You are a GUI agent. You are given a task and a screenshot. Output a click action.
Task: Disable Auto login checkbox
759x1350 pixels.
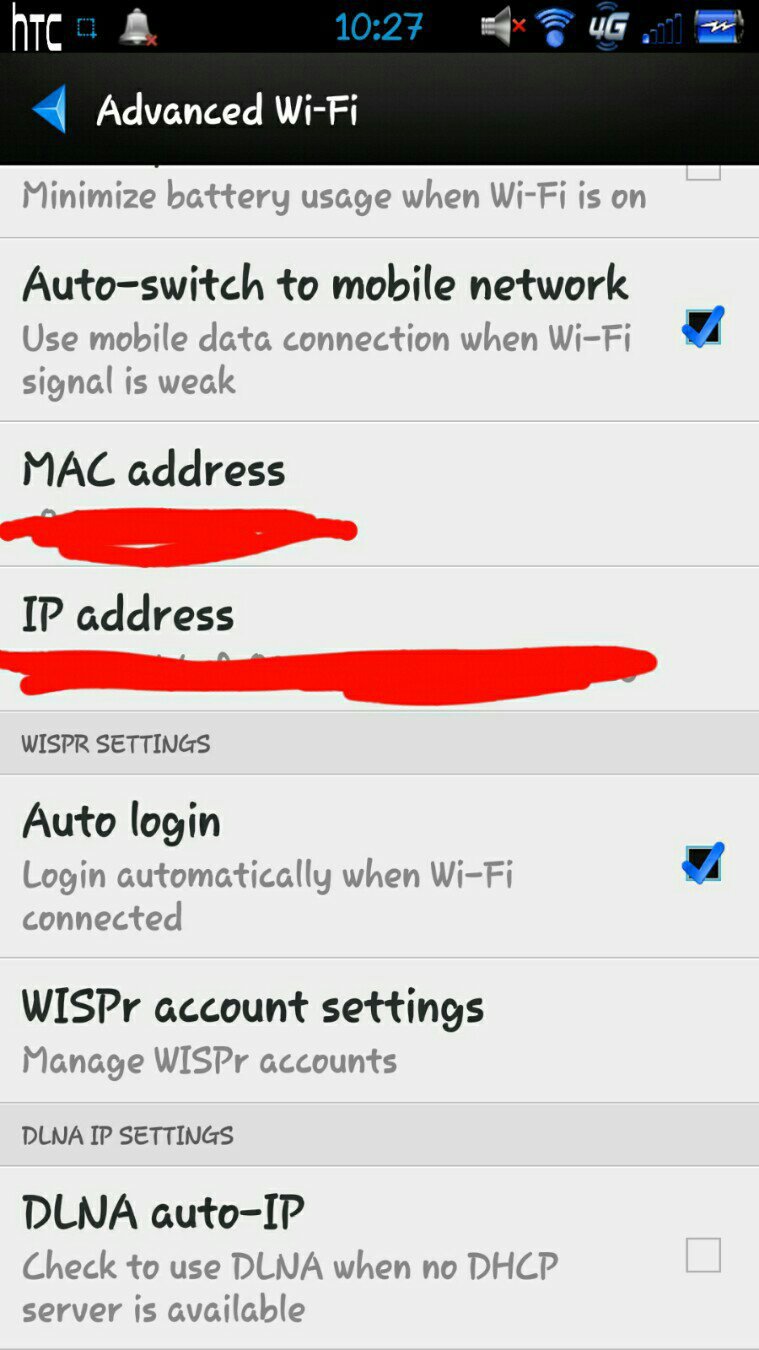pyautogui.click(x=702, y=864)
